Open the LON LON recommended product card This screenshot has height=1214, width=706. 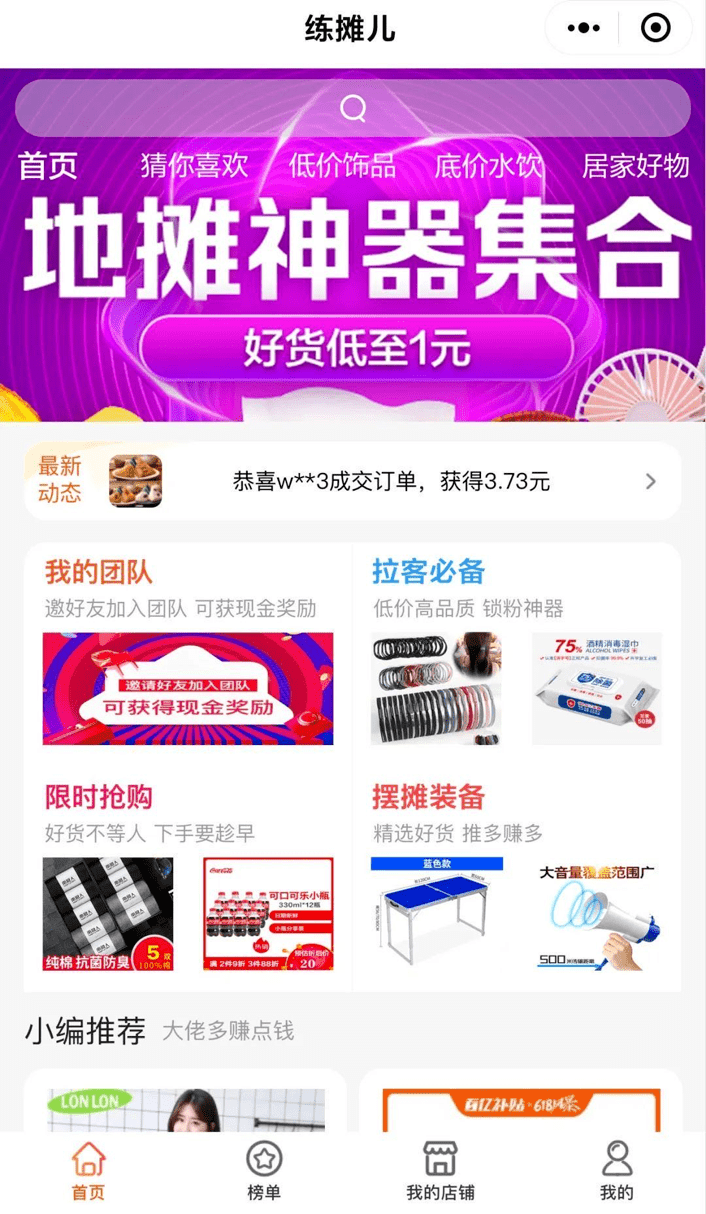pyautogui.click(x=186, y=1105)
